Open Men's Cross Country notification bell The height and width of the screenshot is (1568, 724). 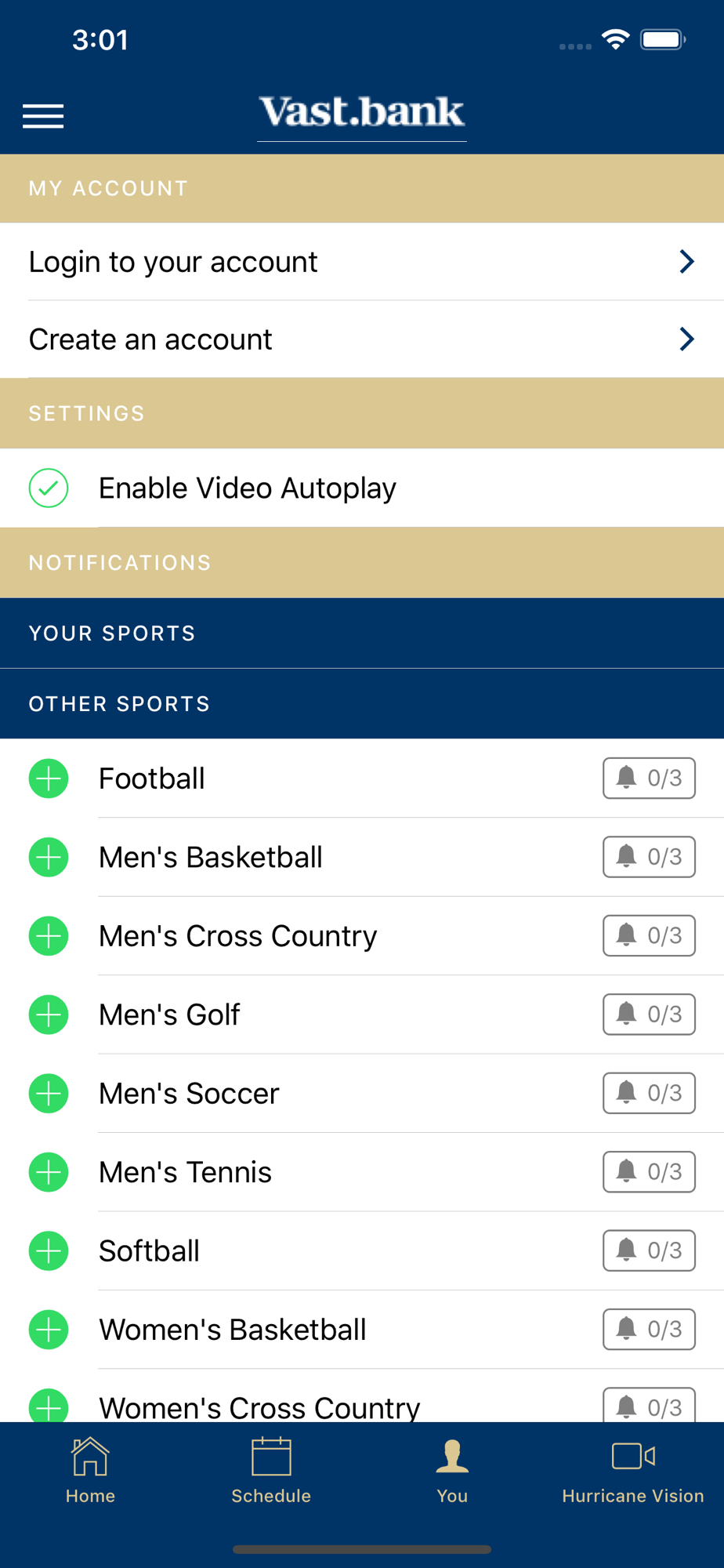point(649,935)
